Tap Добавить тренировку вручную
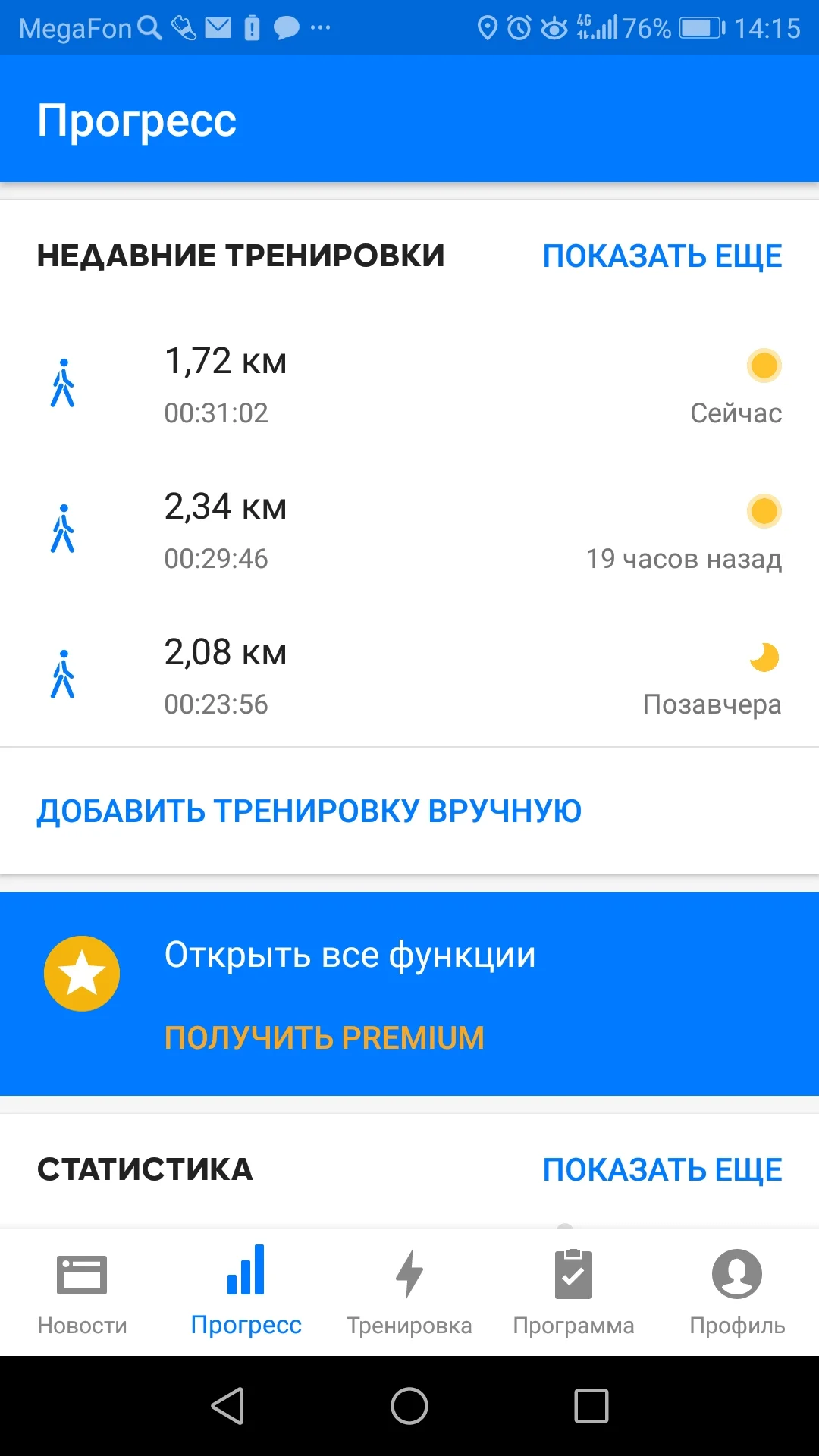 [309, 811]
